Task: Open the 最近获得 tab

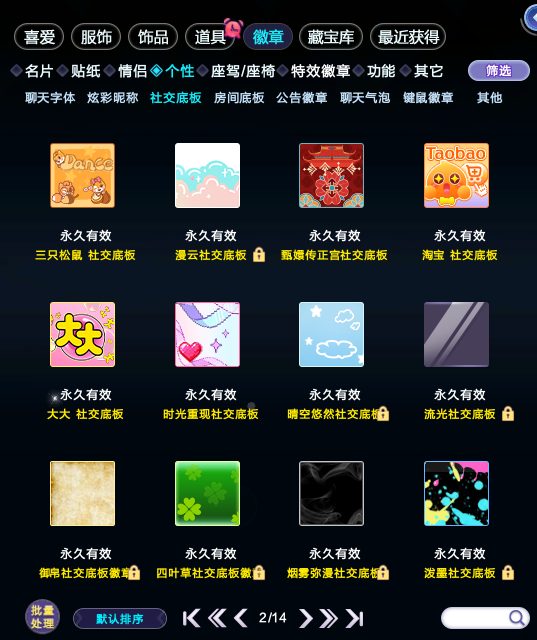Action: point(408,37)
